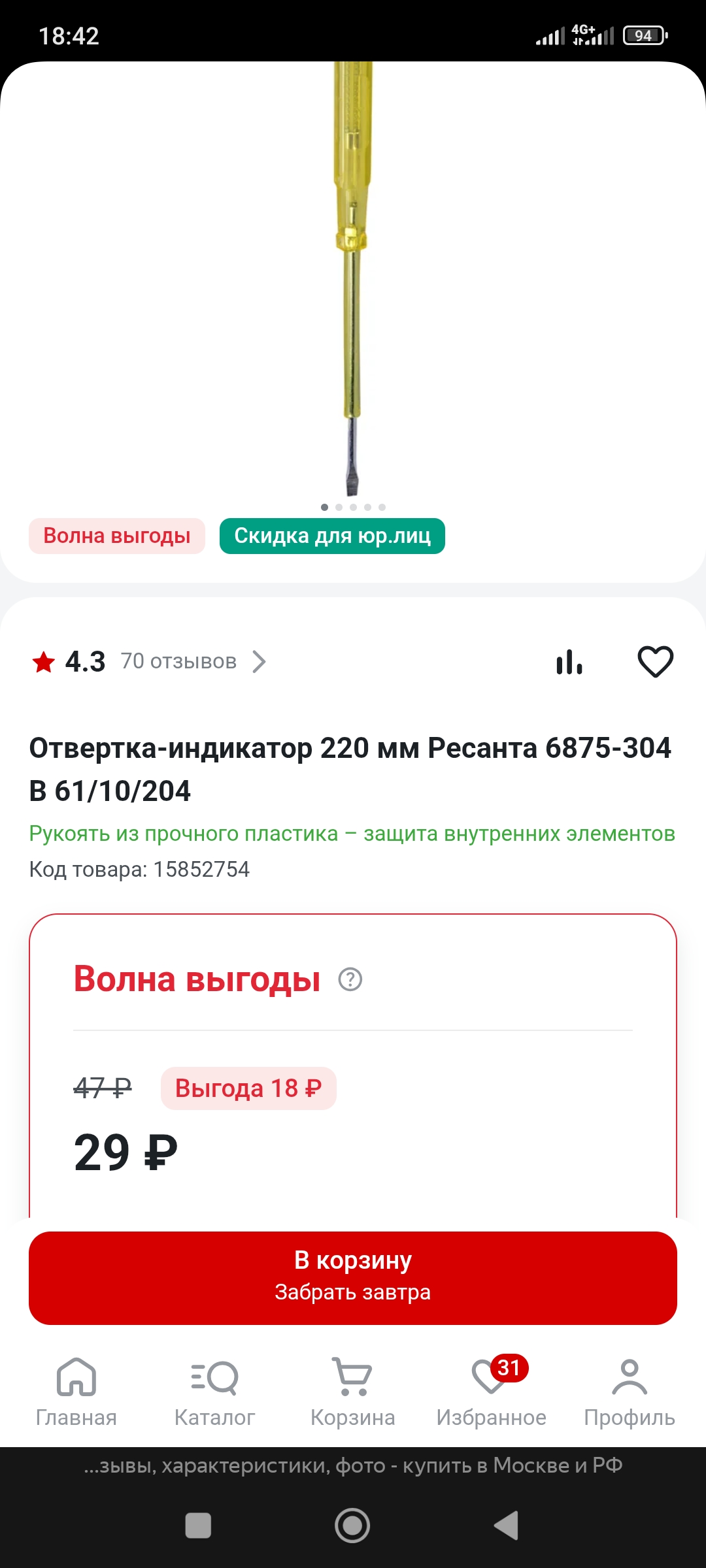This screenshot has width=706, height=1568.
Task: Tap the Волна выгоды badge chip
Action: click(117, 536)
